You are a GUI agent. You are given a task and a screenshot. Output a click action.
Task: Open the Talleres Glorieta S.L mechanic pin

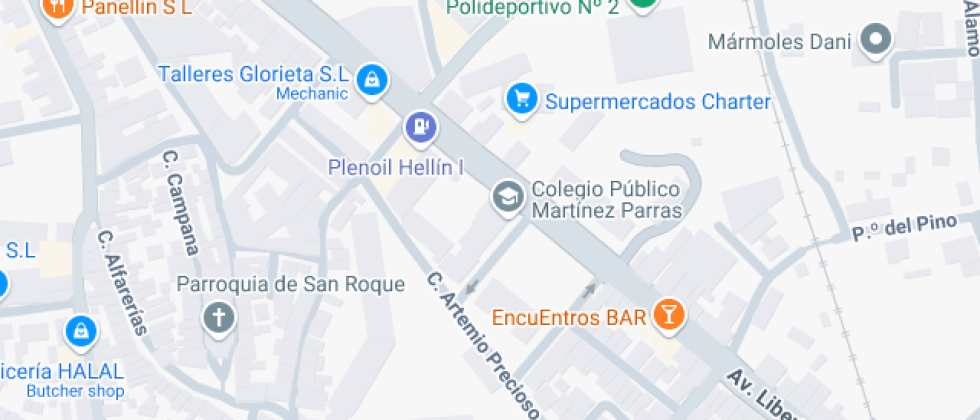tap(372, 79)
